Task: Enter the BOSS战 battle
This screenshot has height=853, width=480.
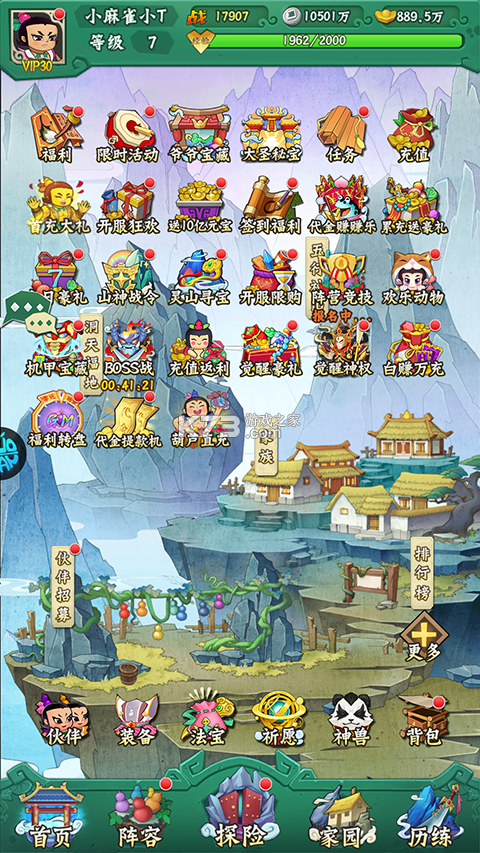Action: [128, 349]
